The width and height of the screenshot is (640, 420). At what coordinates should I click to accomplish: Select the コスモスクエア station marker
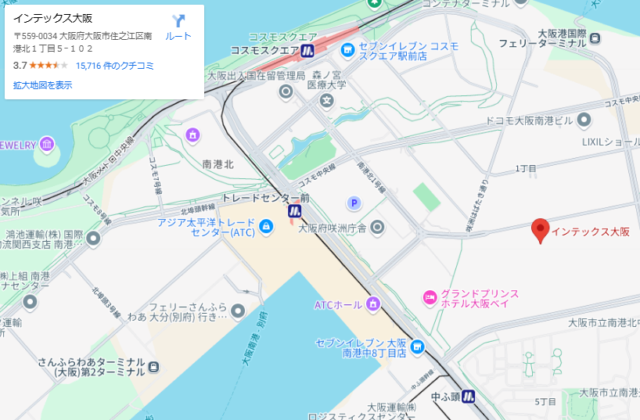tap(308, 49)
